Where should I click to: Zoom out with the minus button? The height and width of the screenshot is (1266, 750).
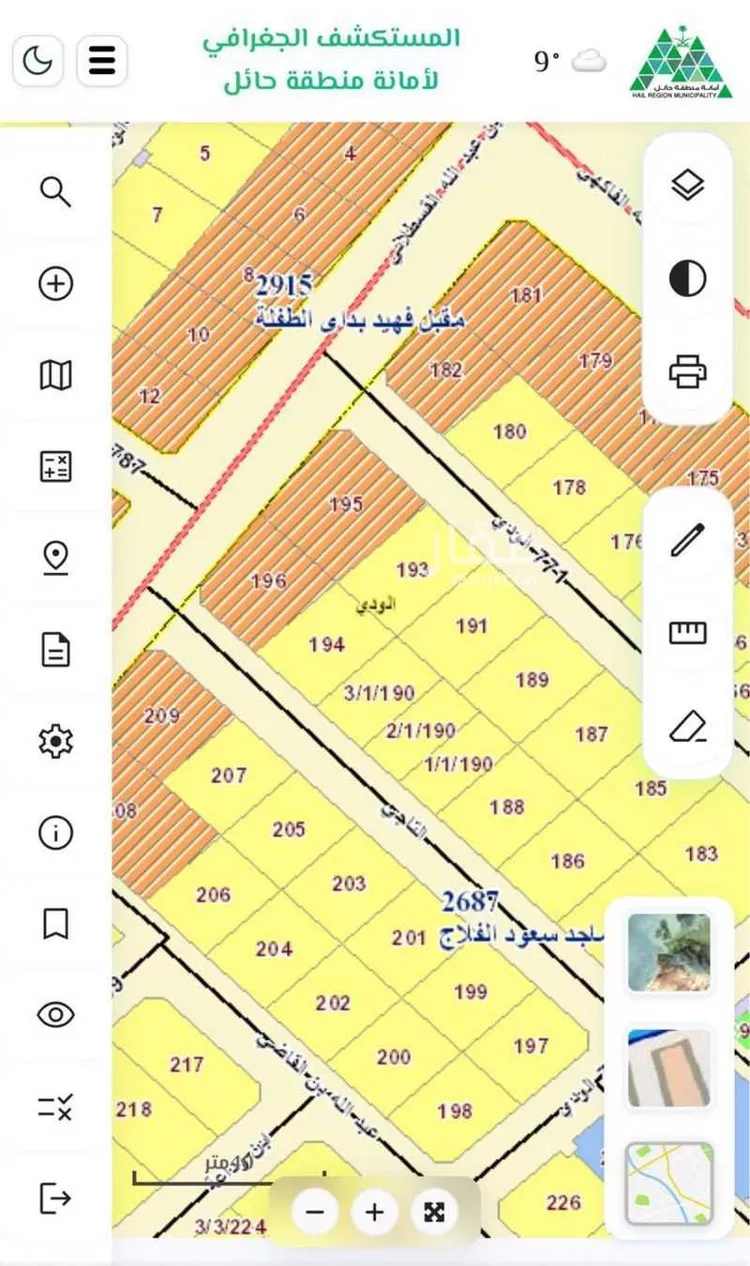(x=315, y=1213)
